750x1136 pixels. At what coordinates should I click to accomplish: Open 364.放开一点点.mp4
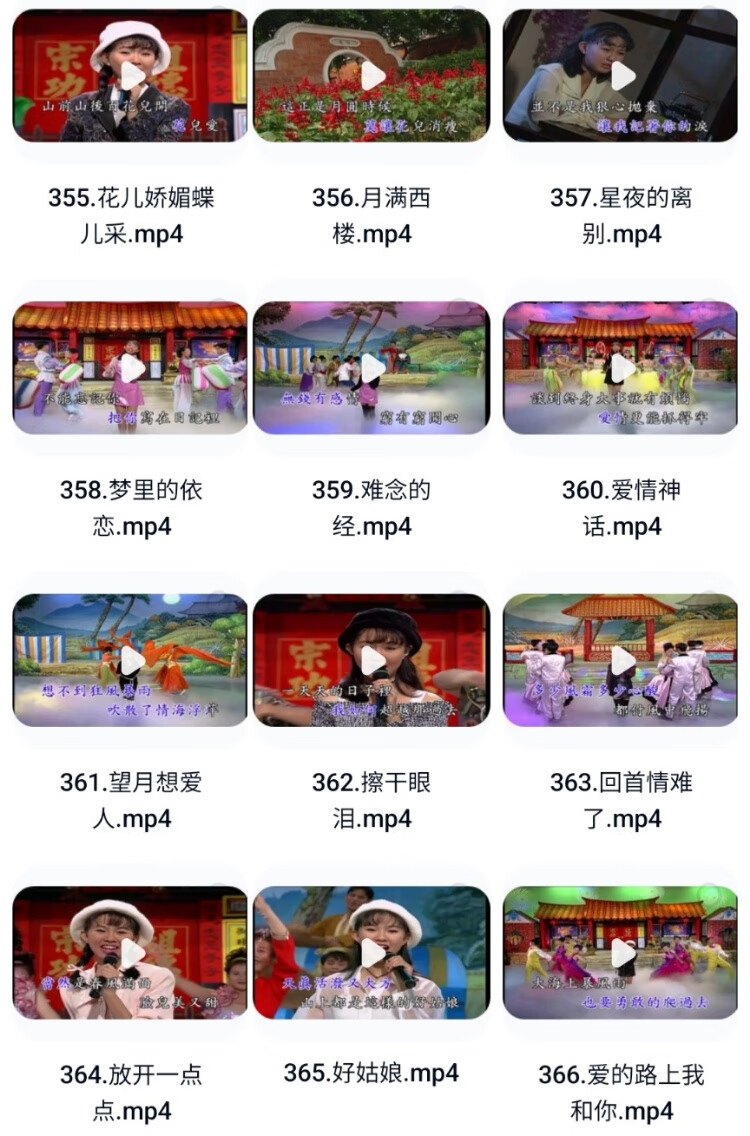[x=130, y=953]
